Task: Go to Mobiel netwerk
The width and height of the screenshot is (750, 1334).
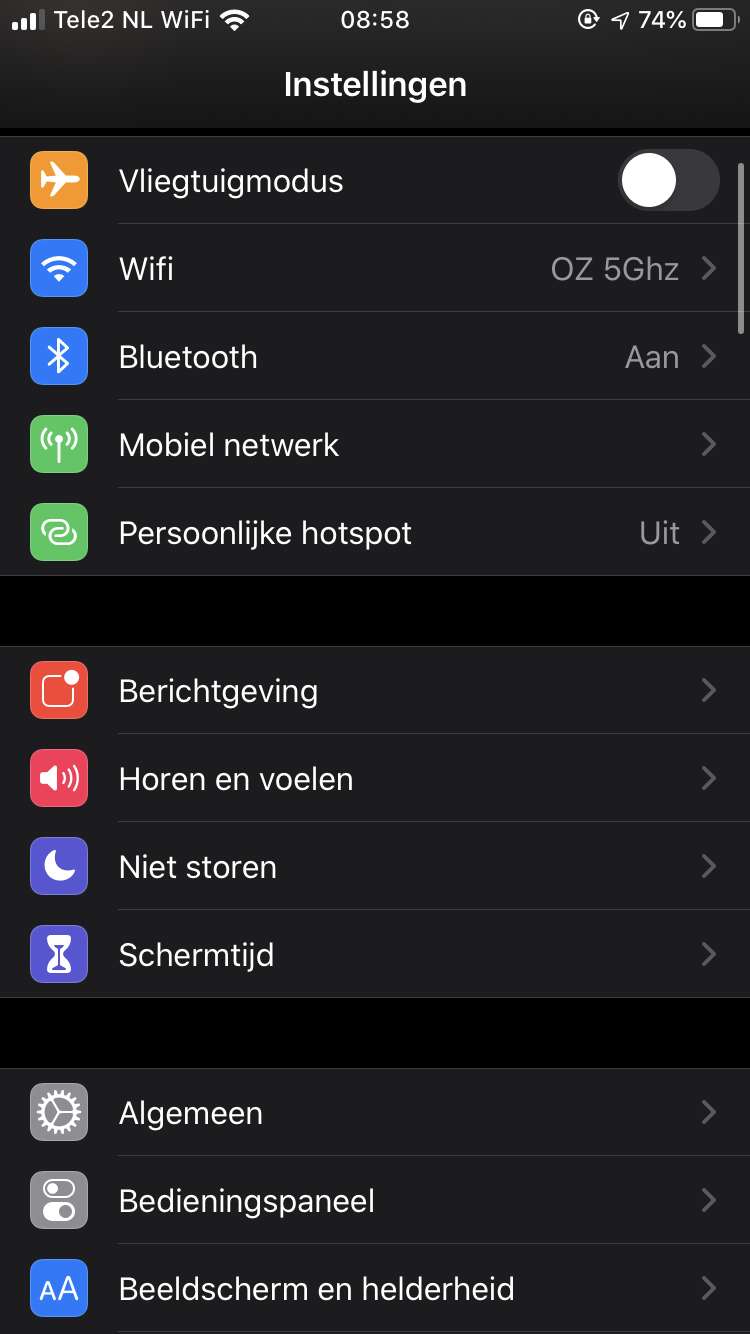Action: coord(375,445)
